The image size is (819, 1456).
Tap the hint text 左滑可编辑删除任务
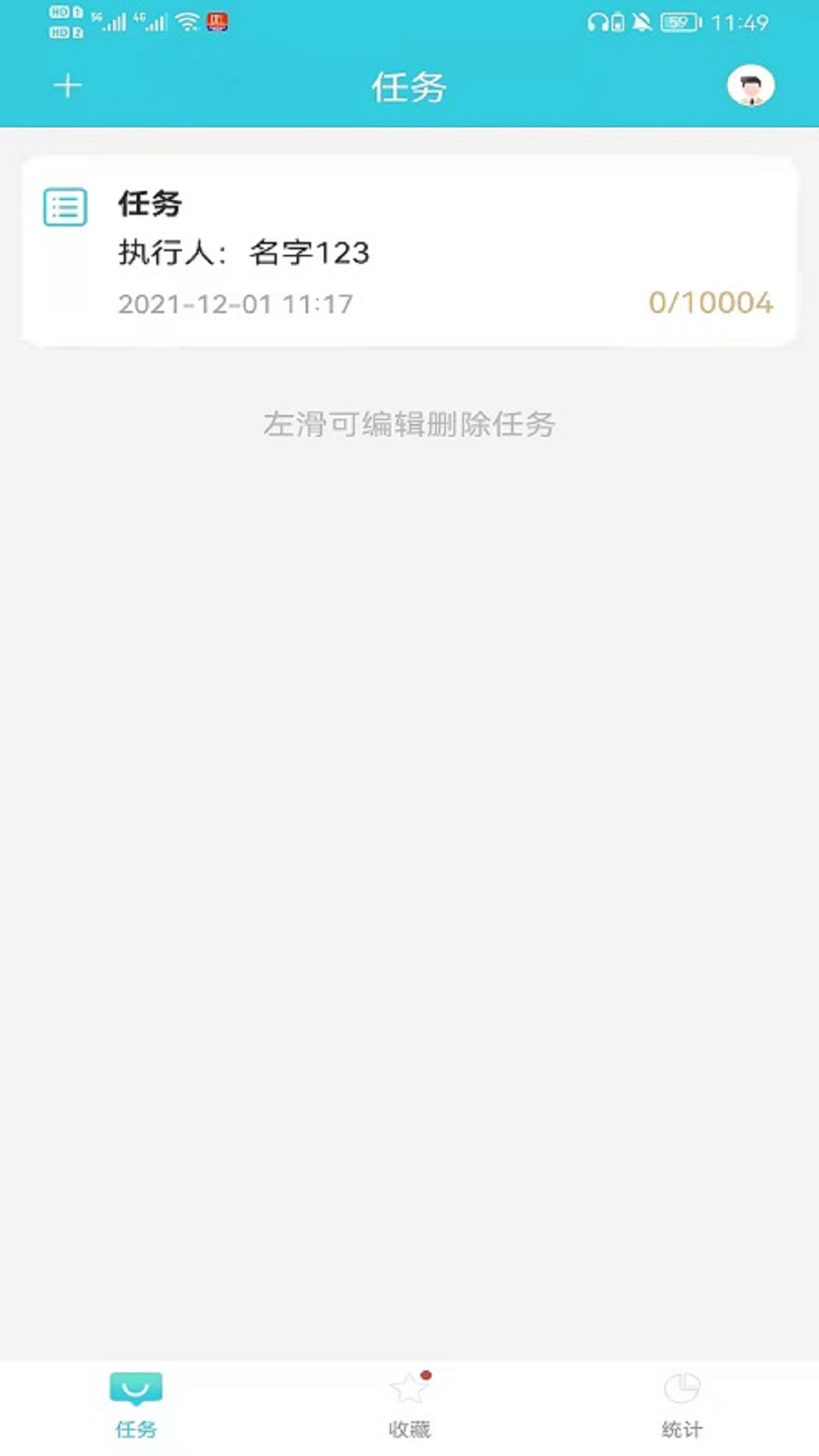(x=409, y=425)
